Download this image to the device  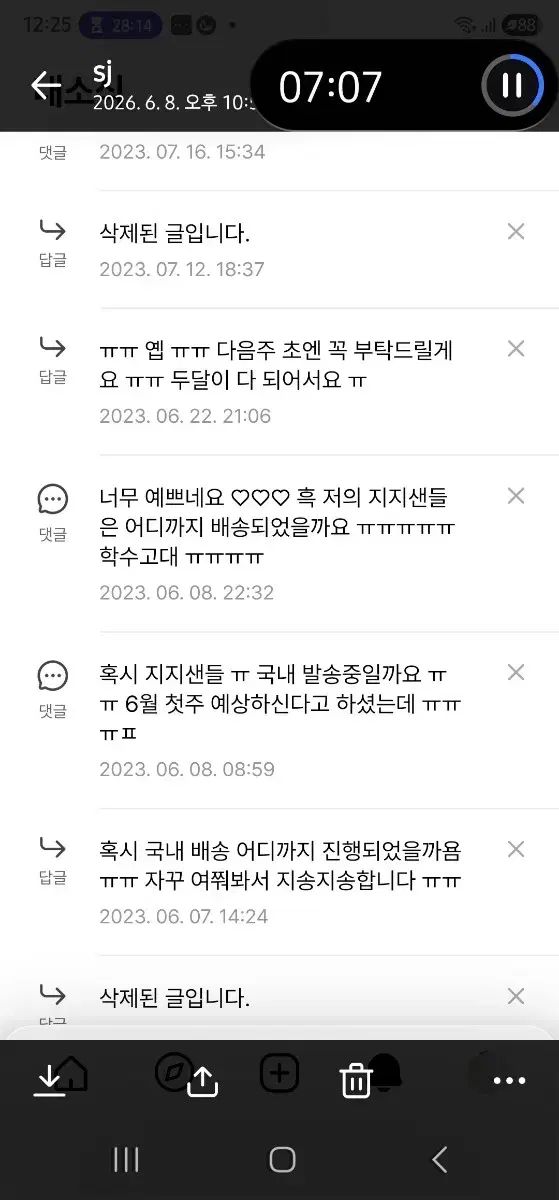click(x=49, y=1080)
